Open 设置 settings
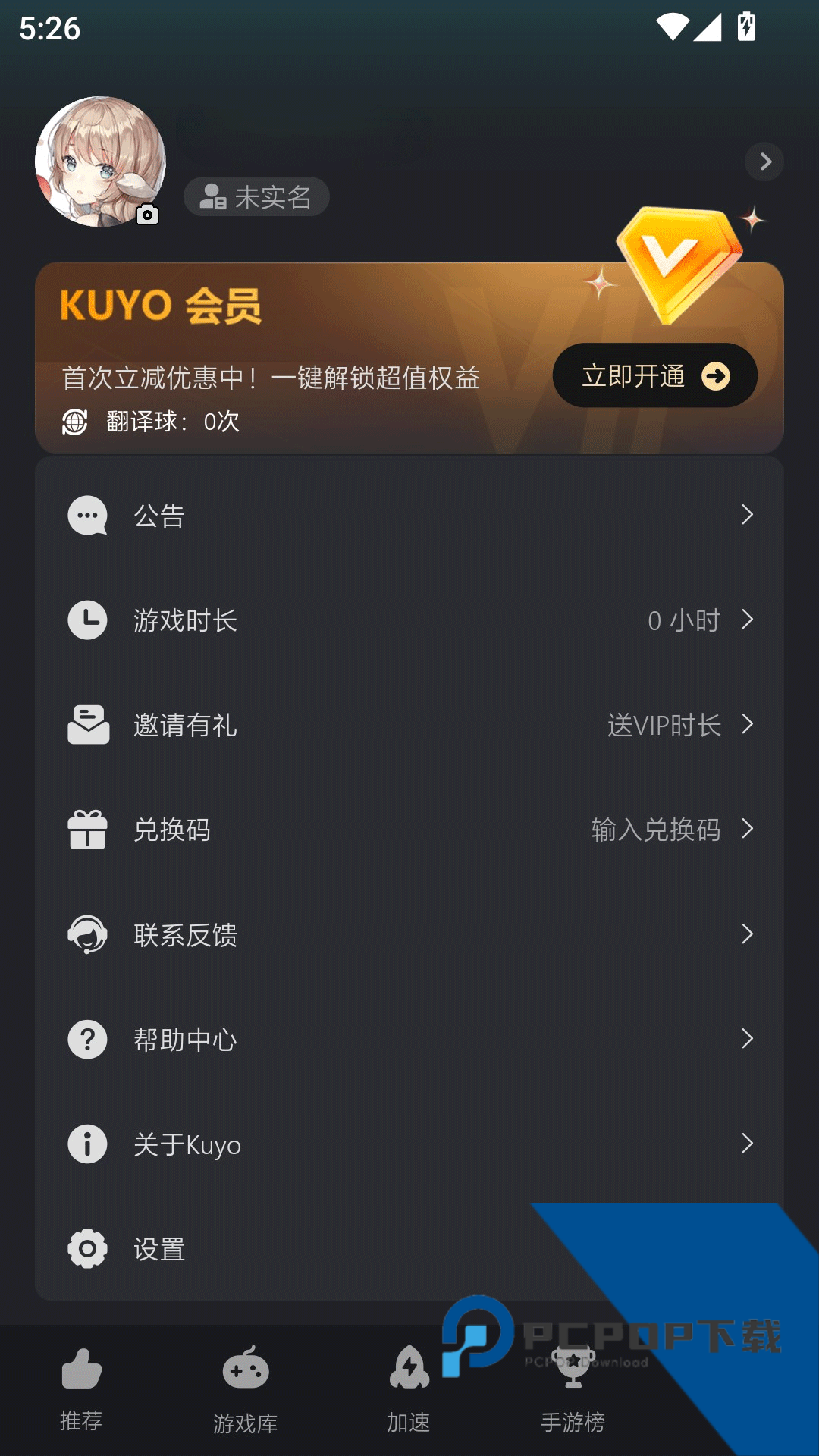The image size is (819, 1456). point(303,1248)
